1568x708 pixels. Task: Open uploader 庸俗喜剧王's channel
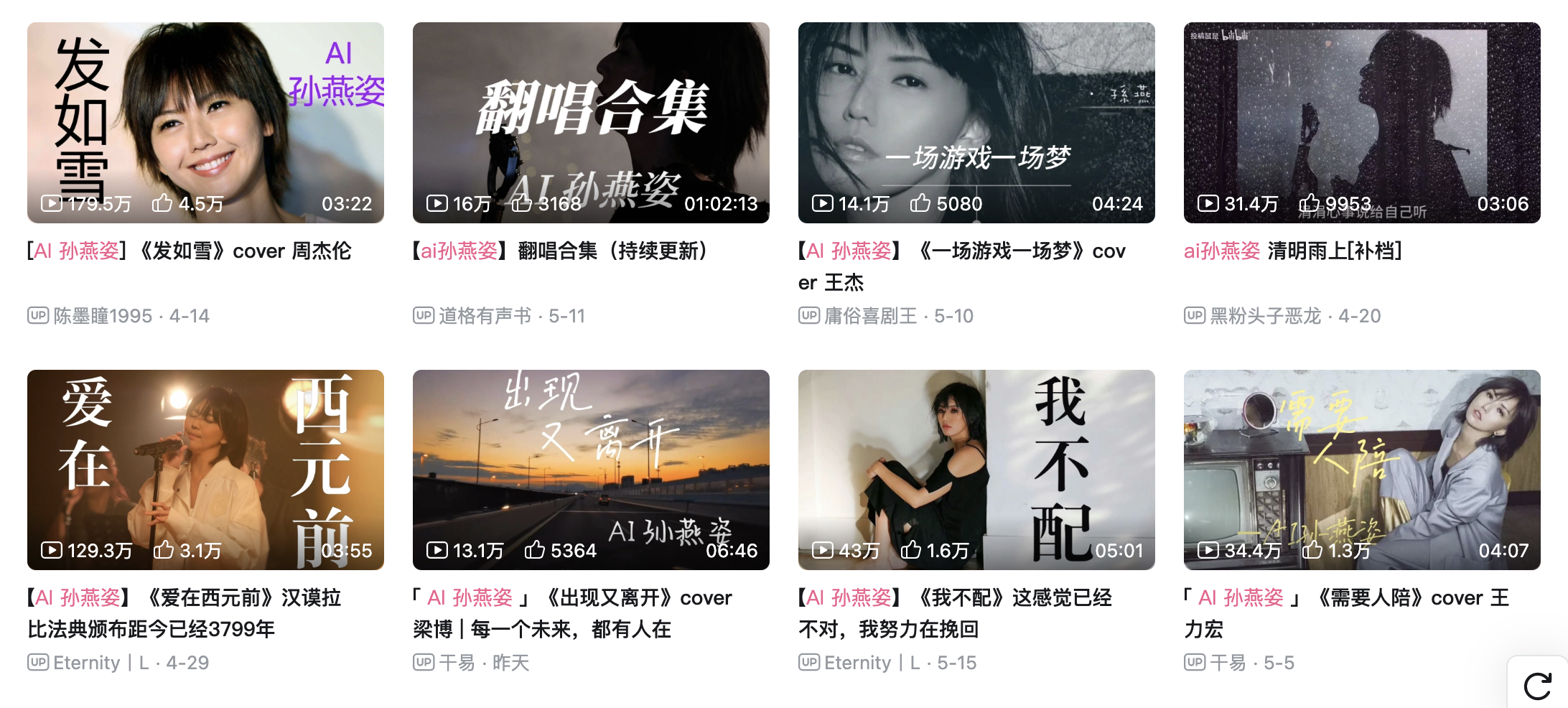[871, 316]
